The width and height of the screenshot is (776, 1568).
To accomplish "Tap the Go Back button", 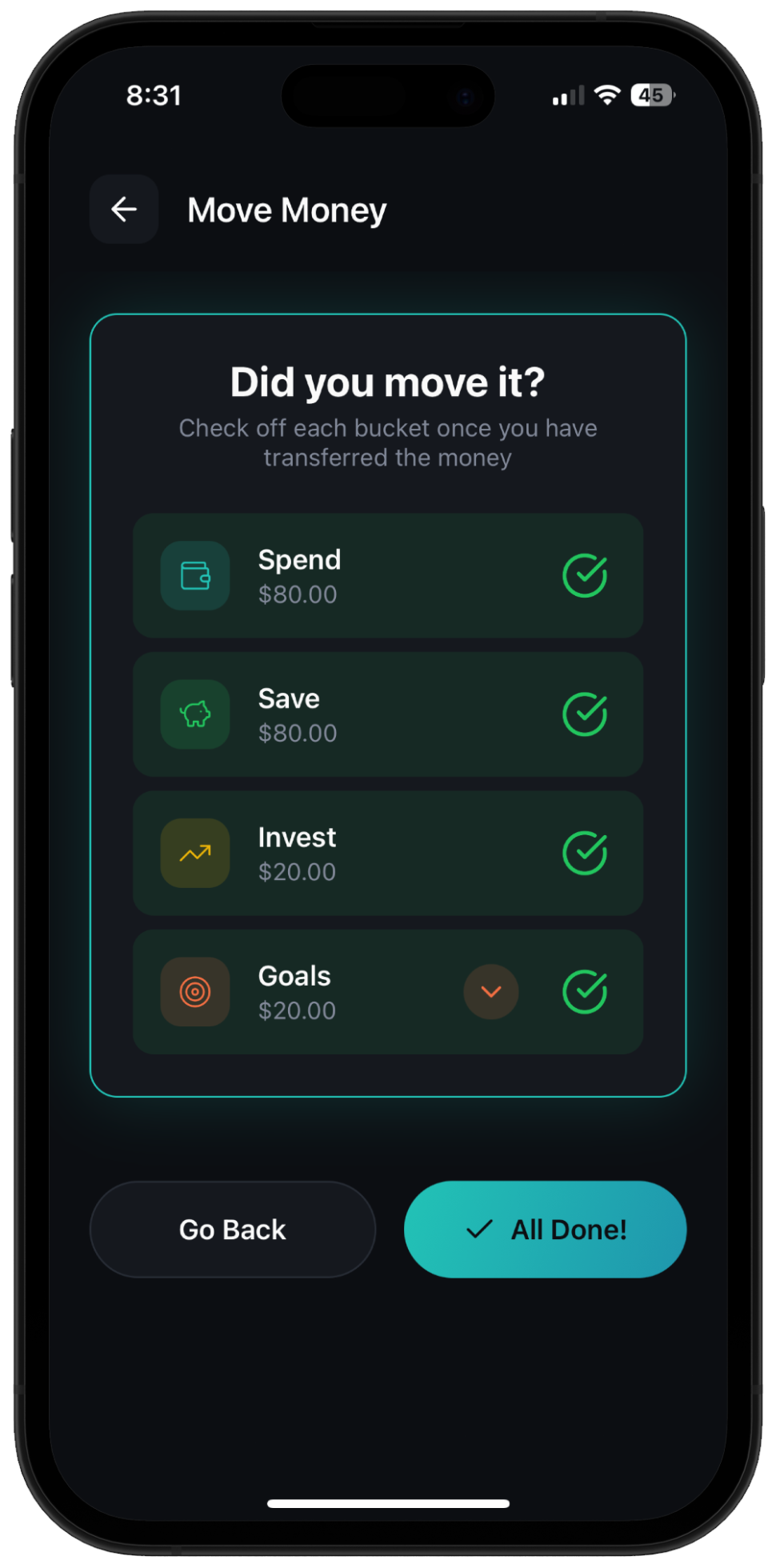I will coord(232,1230).
